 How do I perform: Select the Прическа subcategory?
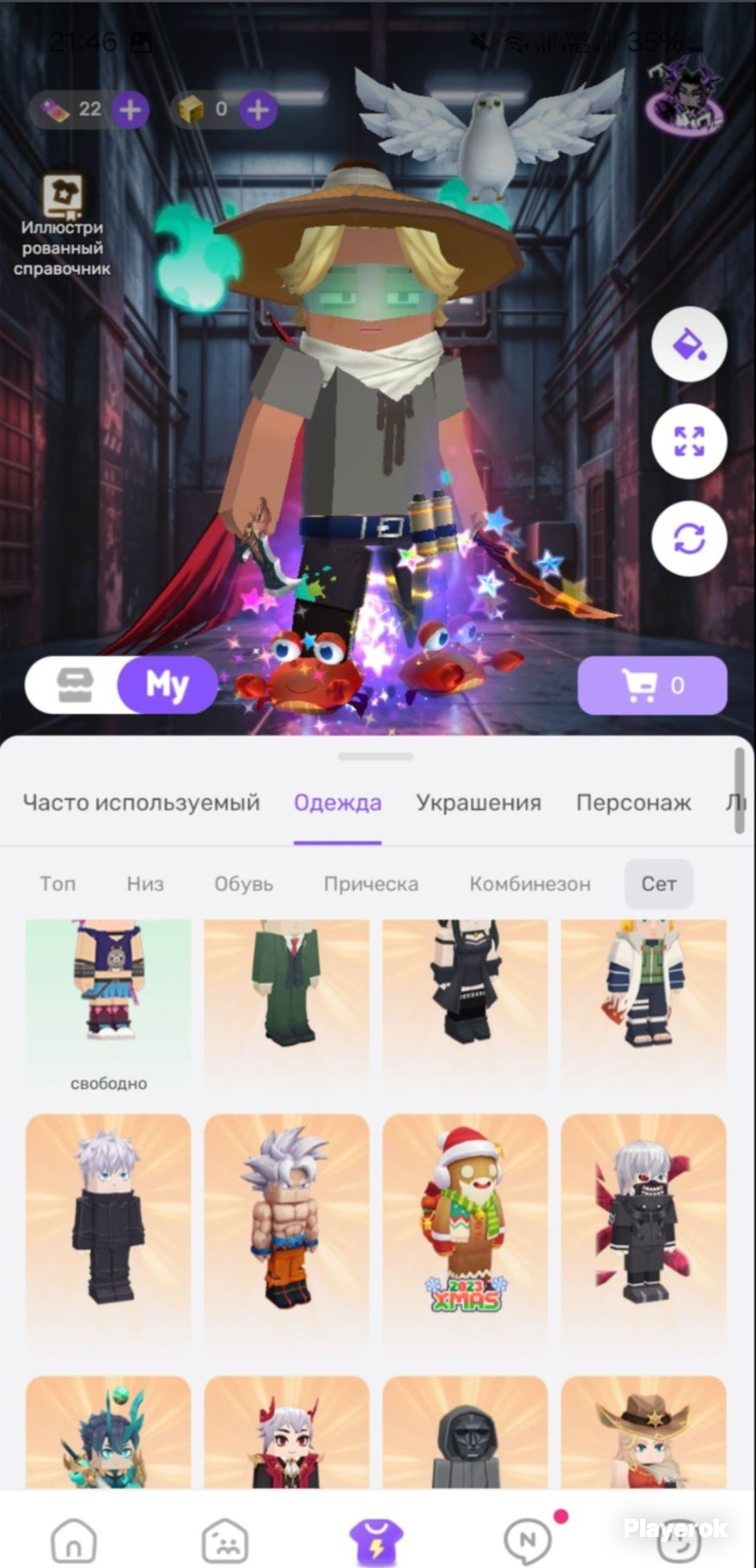pyautogui.click(x=371, y=883)
